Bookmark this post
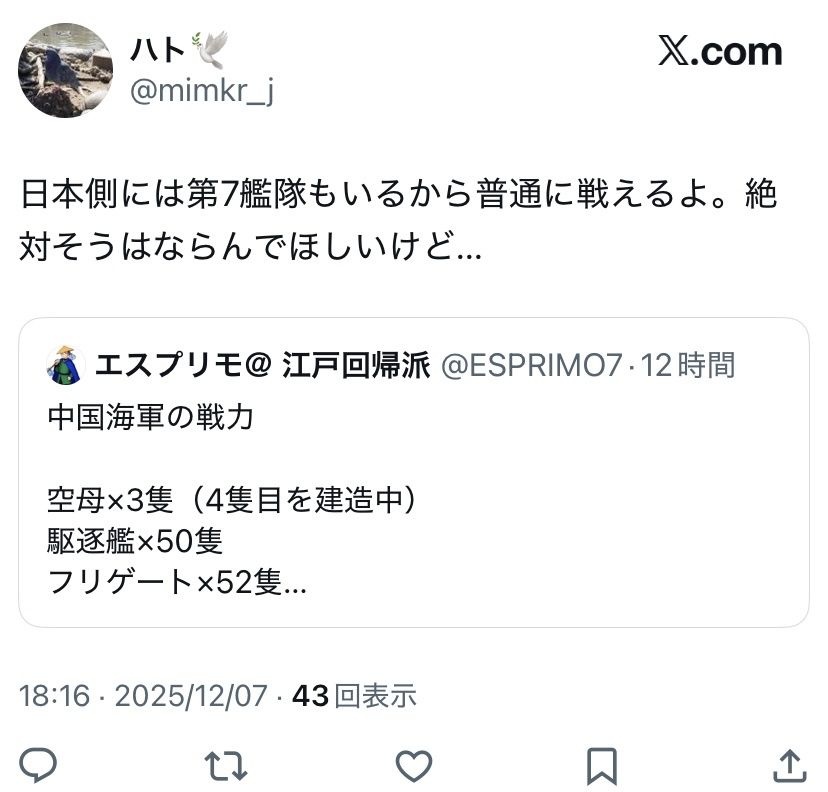 [x=601, y=765]
